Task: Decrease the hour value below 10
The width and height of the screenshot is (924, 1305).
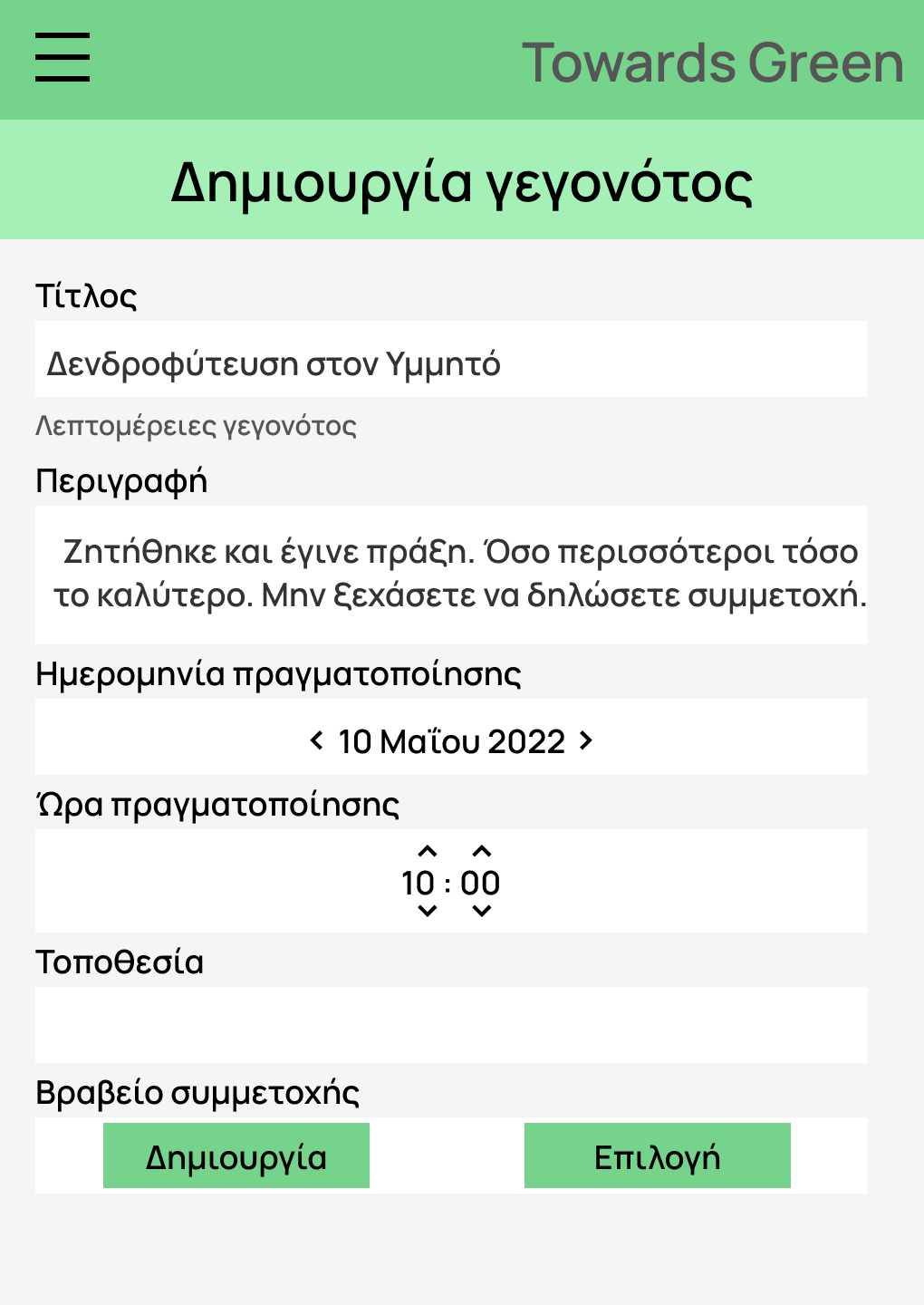Action: pos(428,911)
